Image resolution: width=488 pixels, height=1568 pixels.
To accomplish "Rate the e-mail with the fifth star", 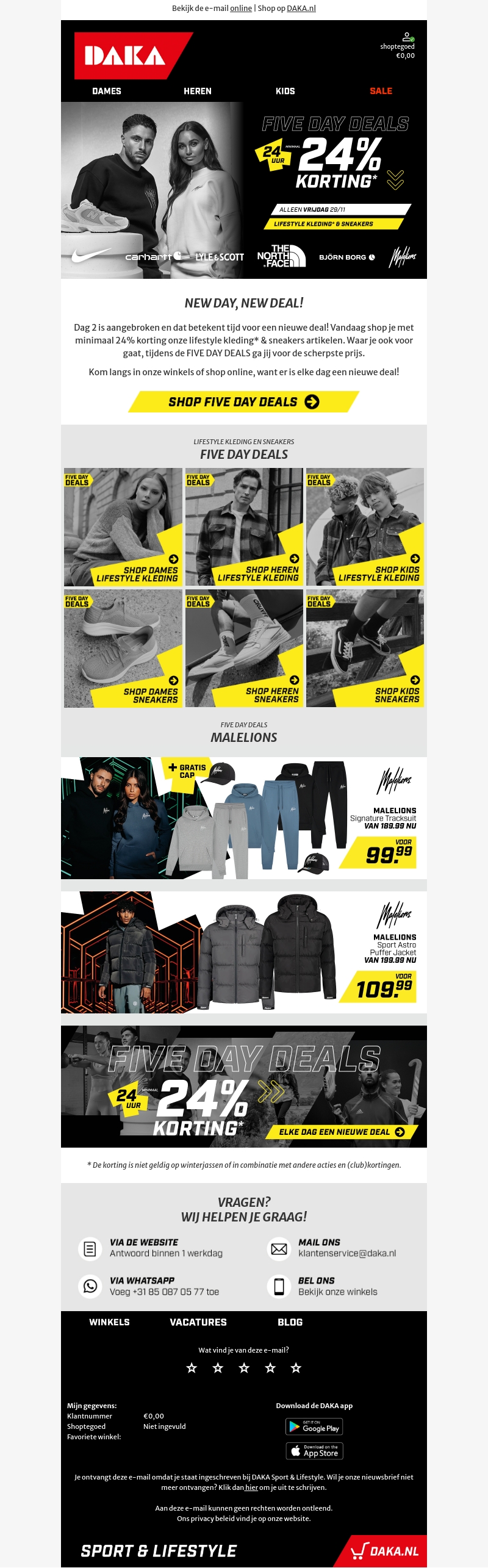I will (296, 1368).
